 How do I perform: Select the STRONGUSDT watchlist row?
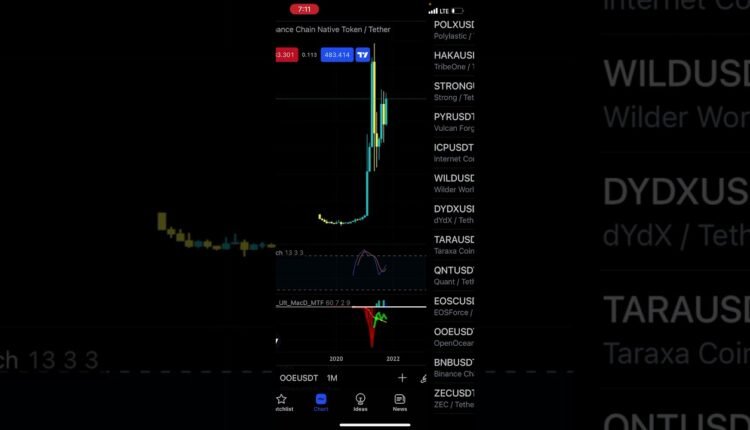coord(454,91)
